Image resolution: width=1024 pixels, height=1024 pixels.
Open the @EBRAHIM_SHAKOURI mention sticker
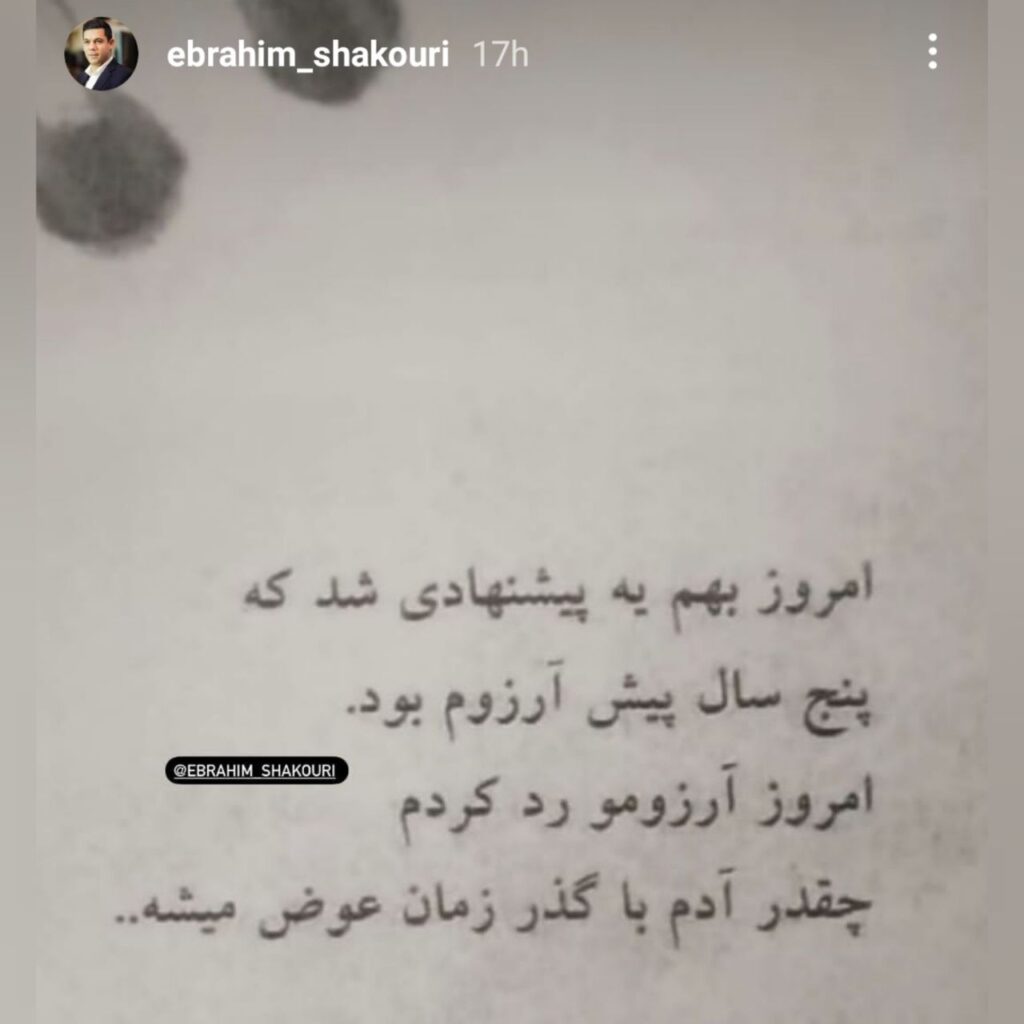click(257, 770)
